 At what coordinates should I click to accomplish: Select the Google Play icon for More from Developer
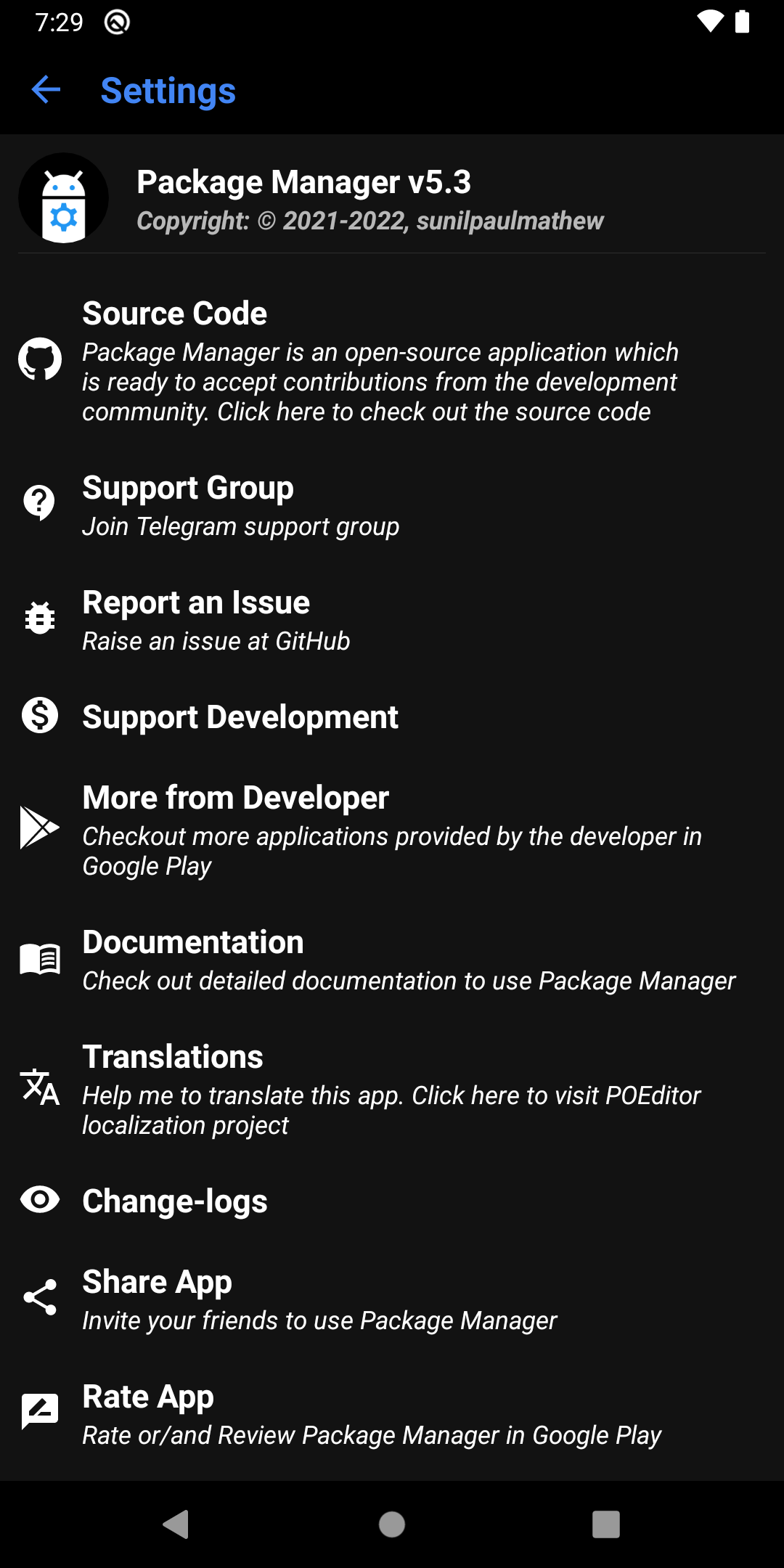click(37, 826)
